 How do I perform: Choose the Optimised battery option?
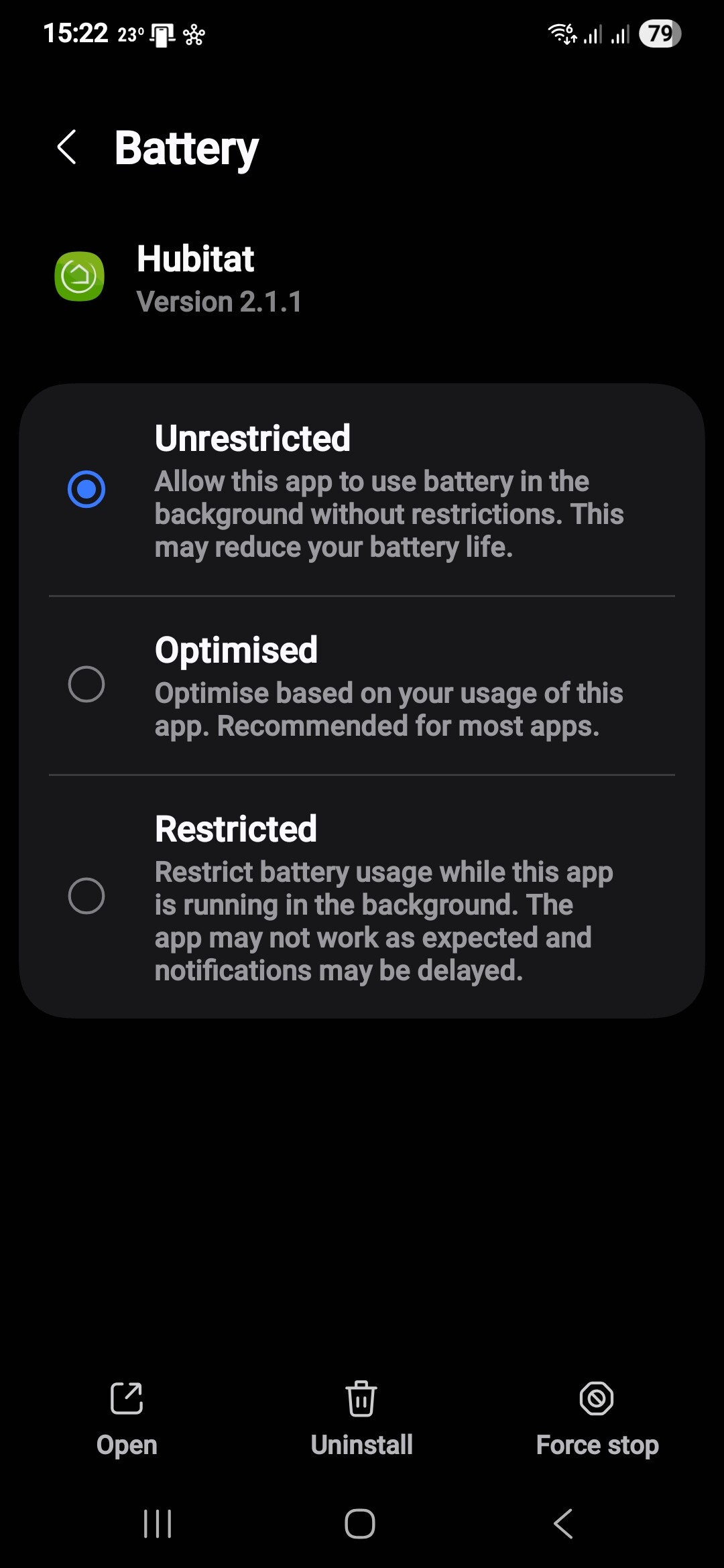(362, 685)
